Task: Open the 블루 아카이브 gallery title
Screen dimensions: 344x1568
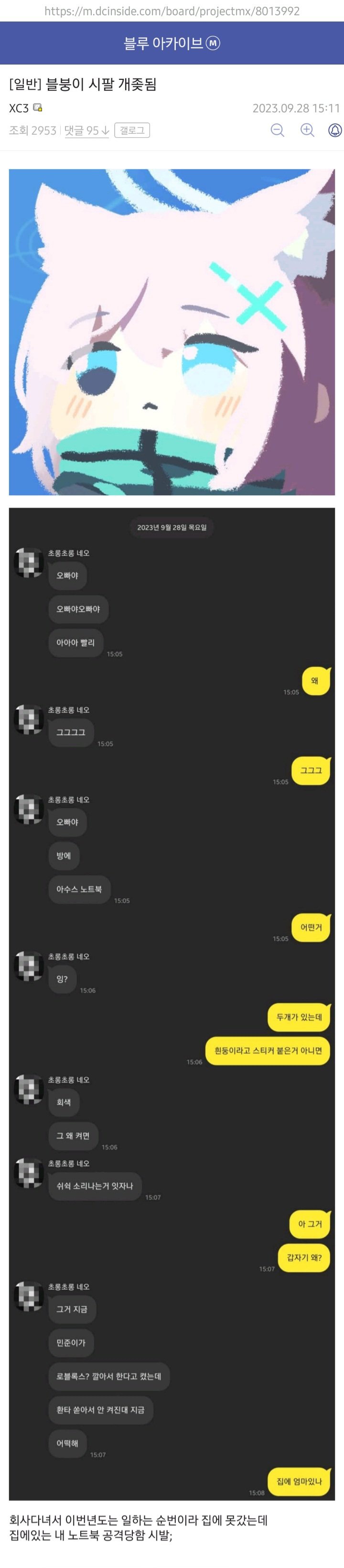Action: coord(164,43)
